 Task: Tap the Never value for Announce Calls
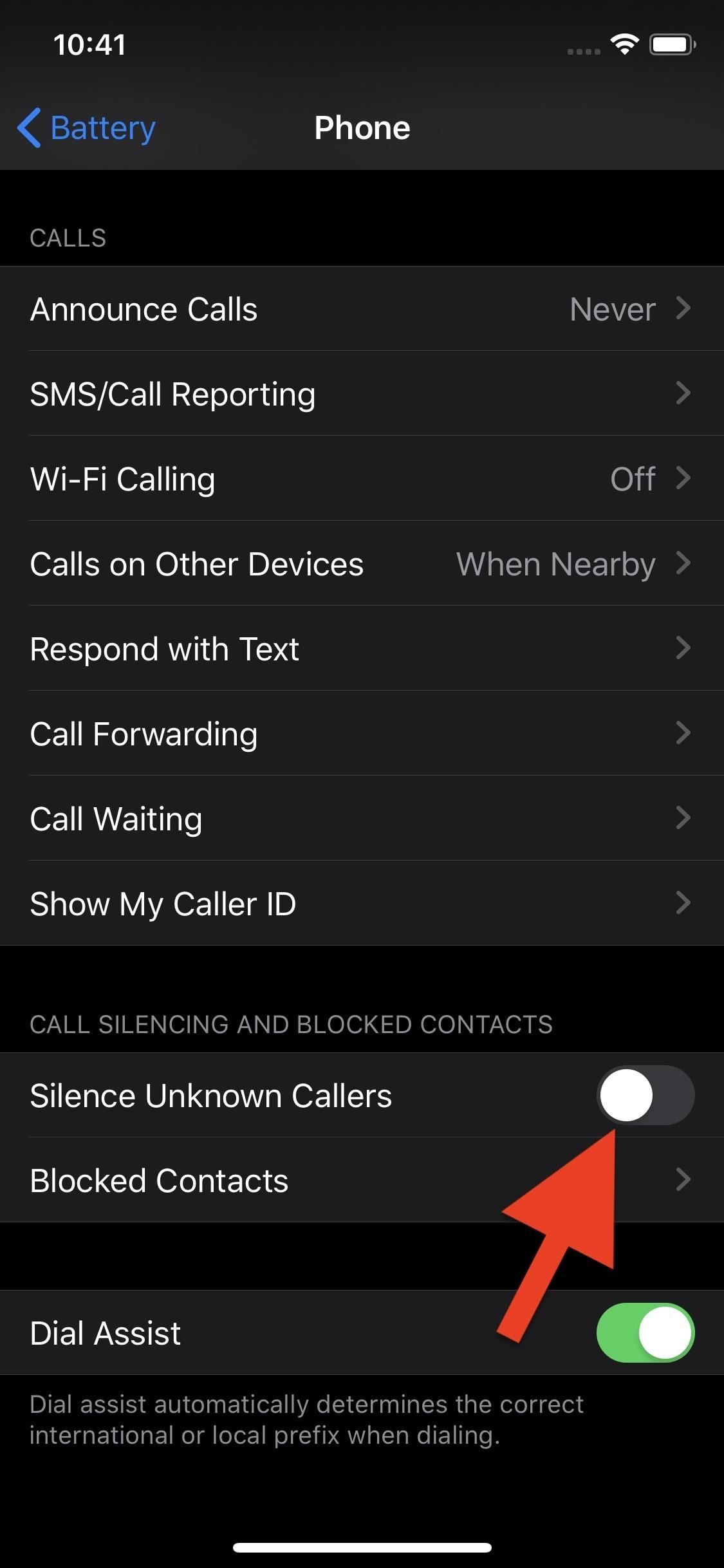611,309
